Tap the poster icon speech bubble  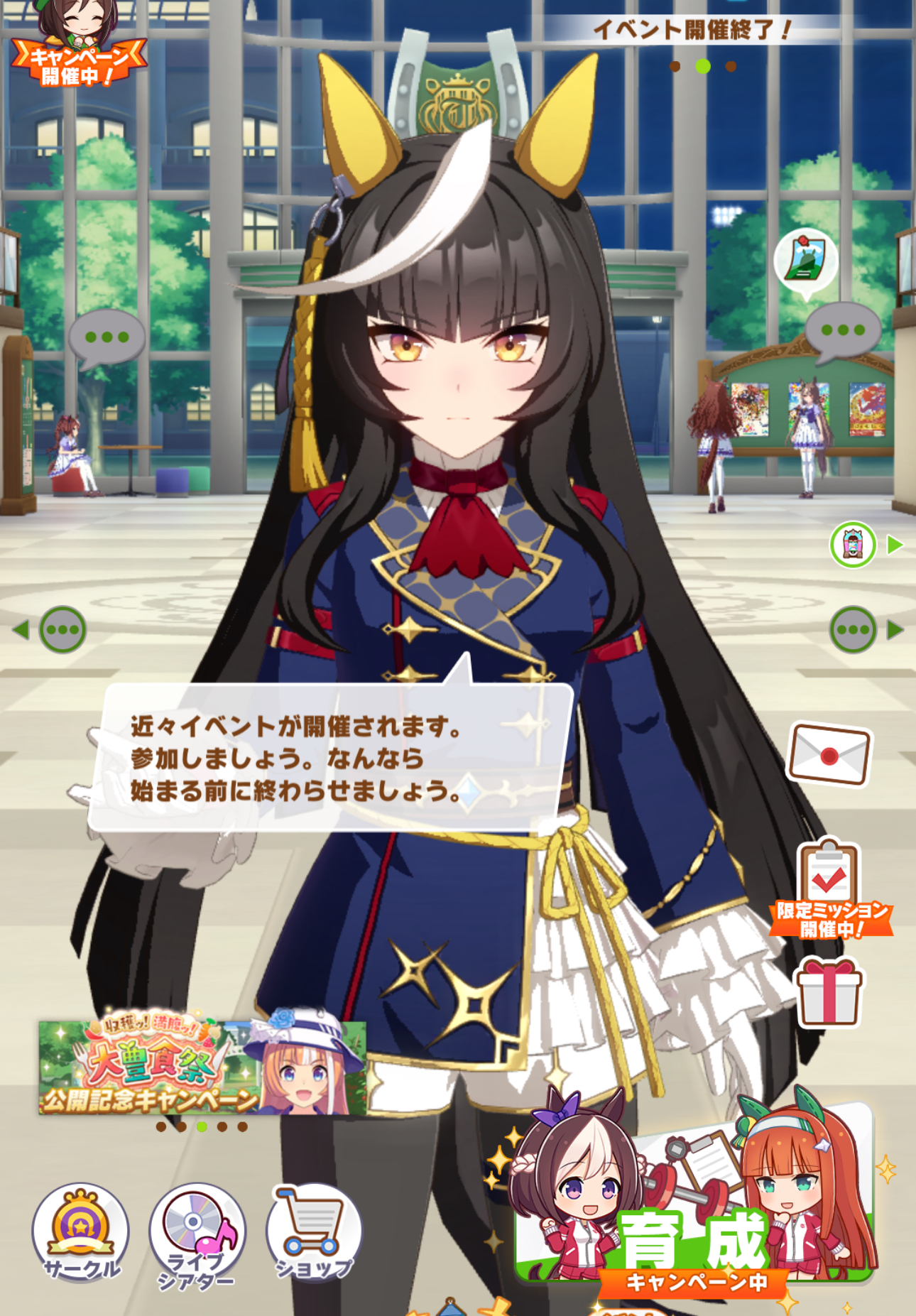click(x=806, y=260)
